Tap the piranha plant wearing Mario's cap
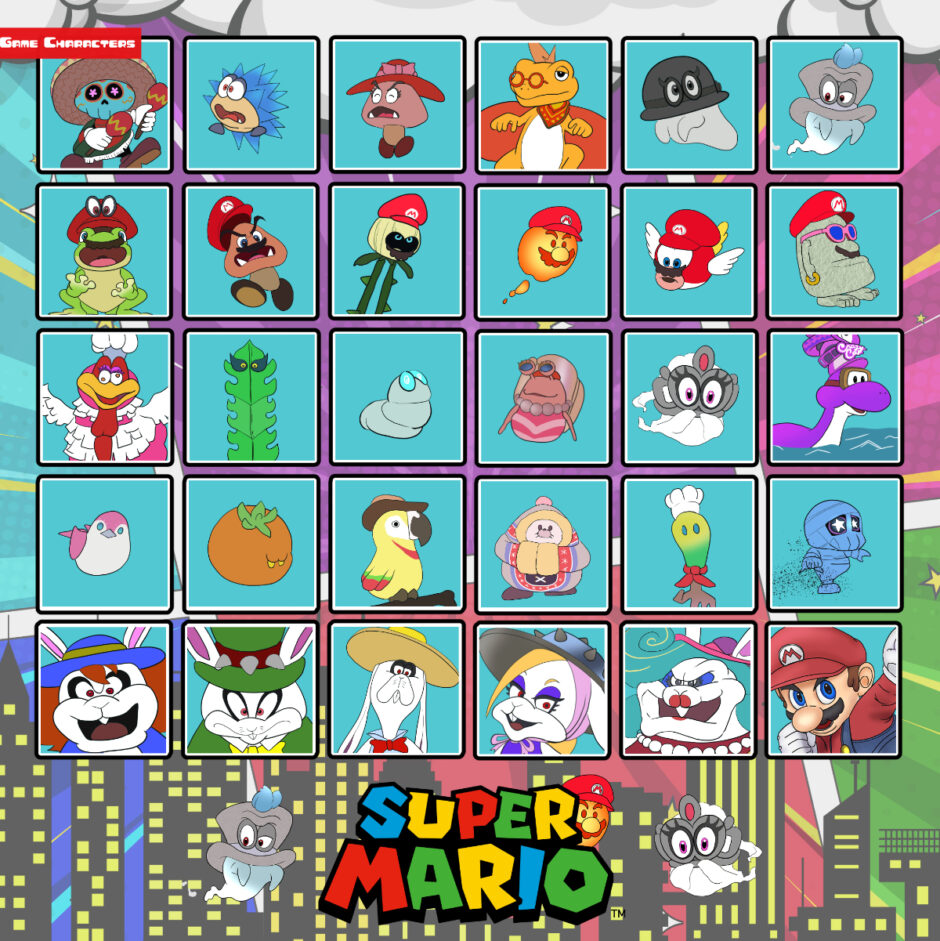Image resolution: width=940 pixels, height=941 pixels. pos(397,252)
